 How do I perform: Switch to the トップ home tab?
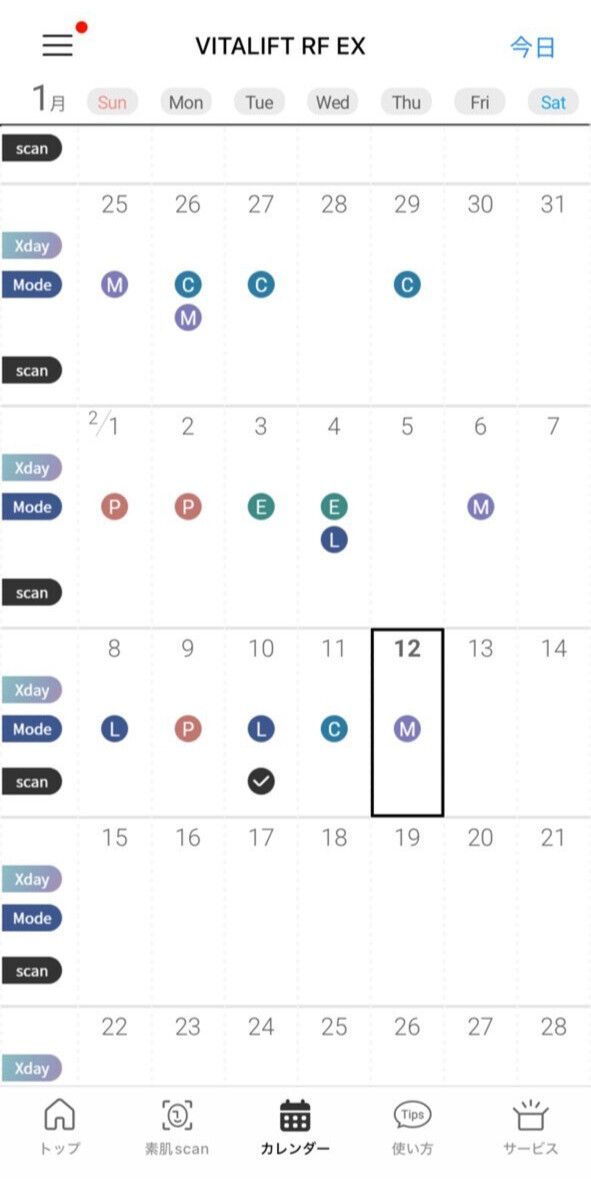click(59, 1127)
